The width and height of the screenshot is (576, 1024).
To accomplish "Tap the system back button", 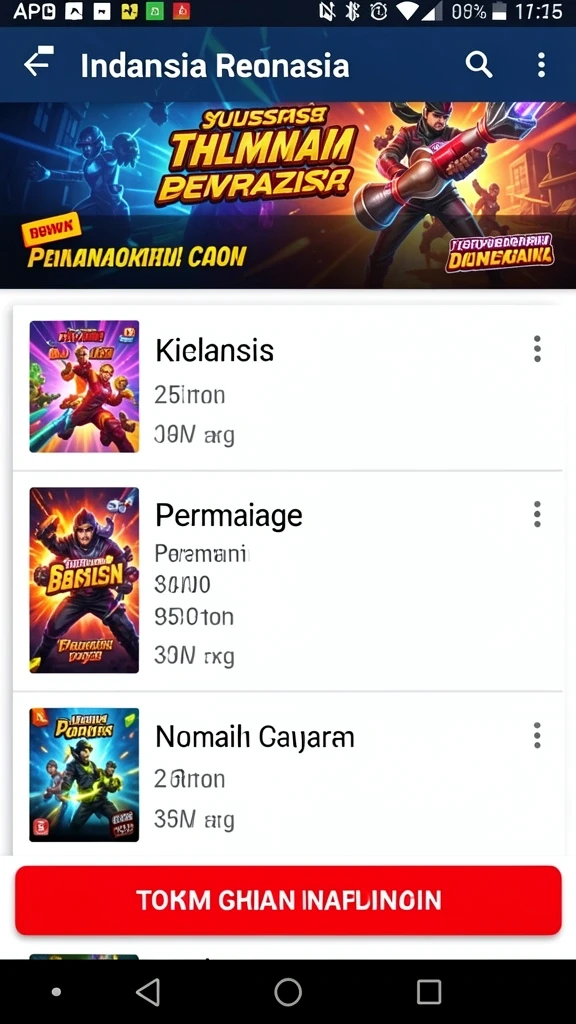I will (148, 992).
